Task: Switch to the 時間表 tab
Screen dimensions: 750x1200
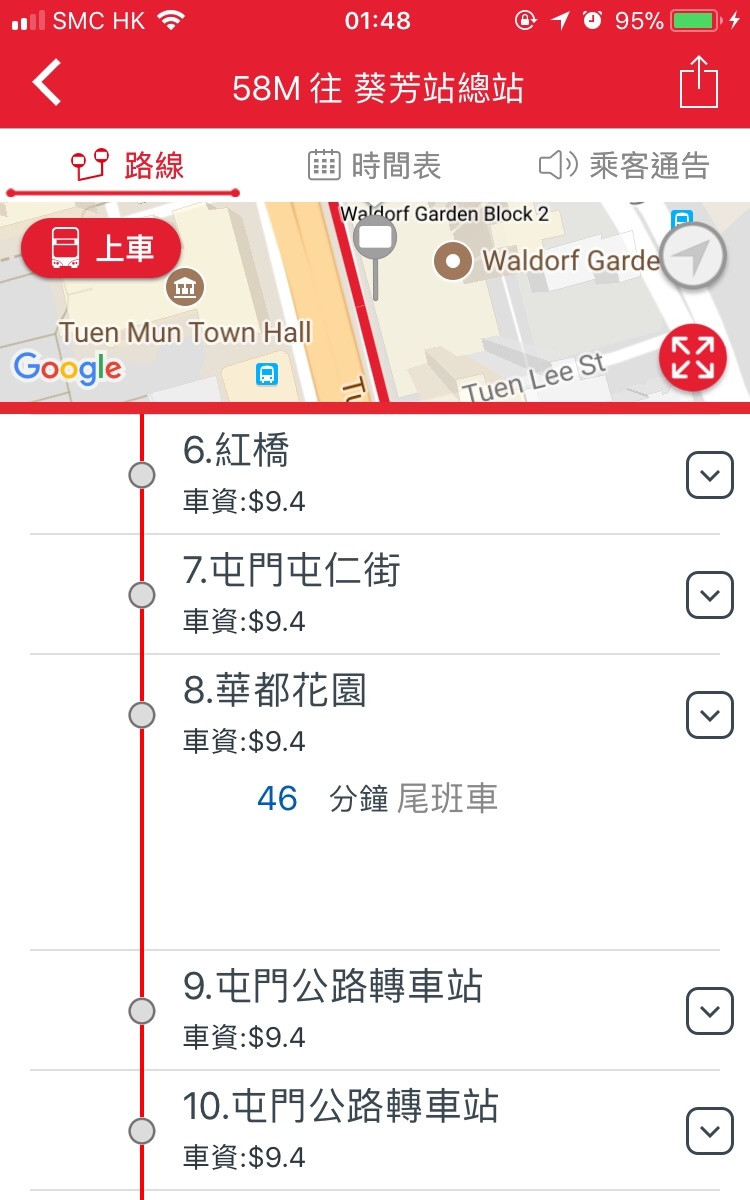Action: [x=375, y=165]
